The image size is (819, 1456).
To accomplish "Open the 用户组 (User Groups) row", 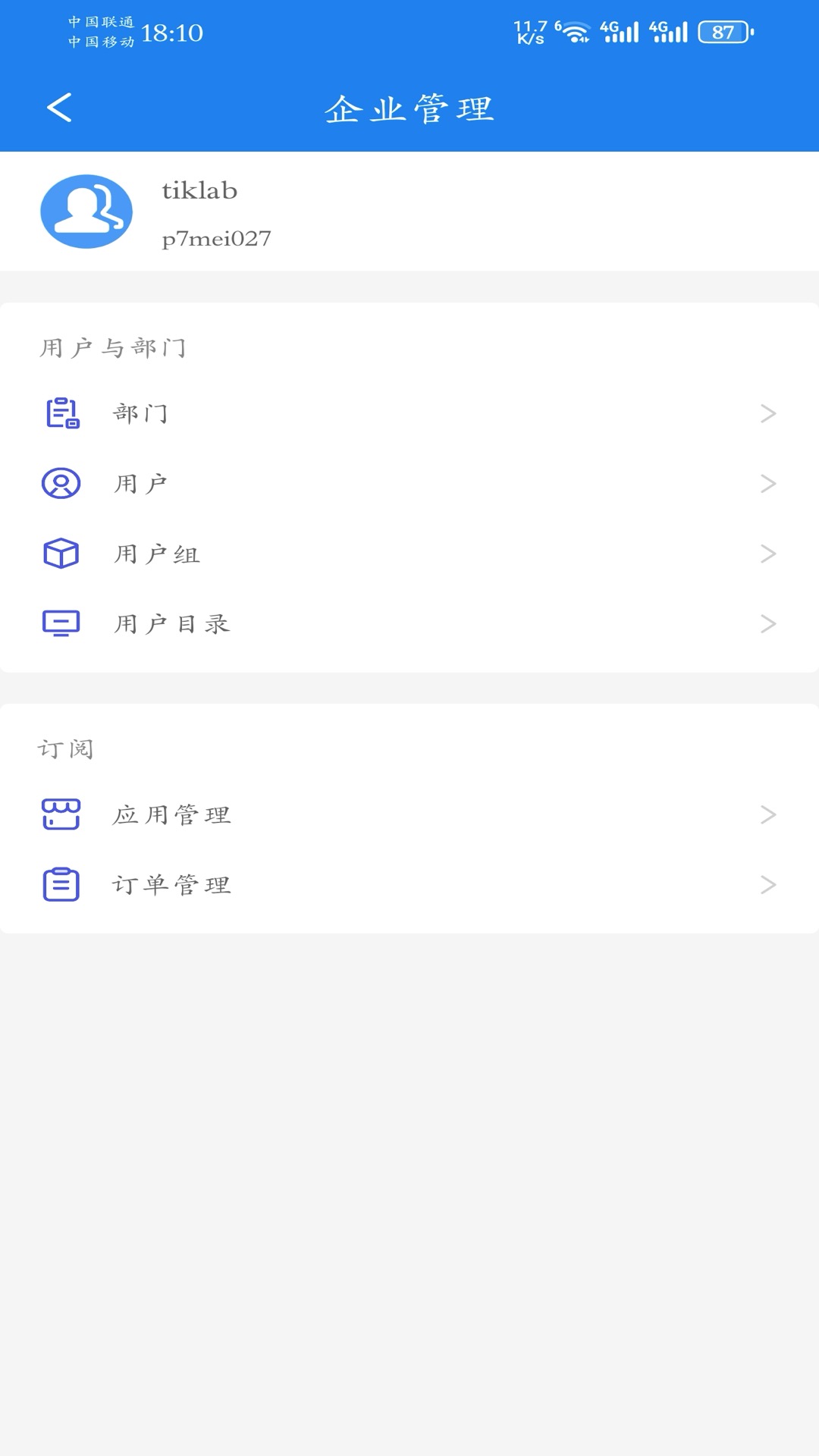I will [409, 554].
